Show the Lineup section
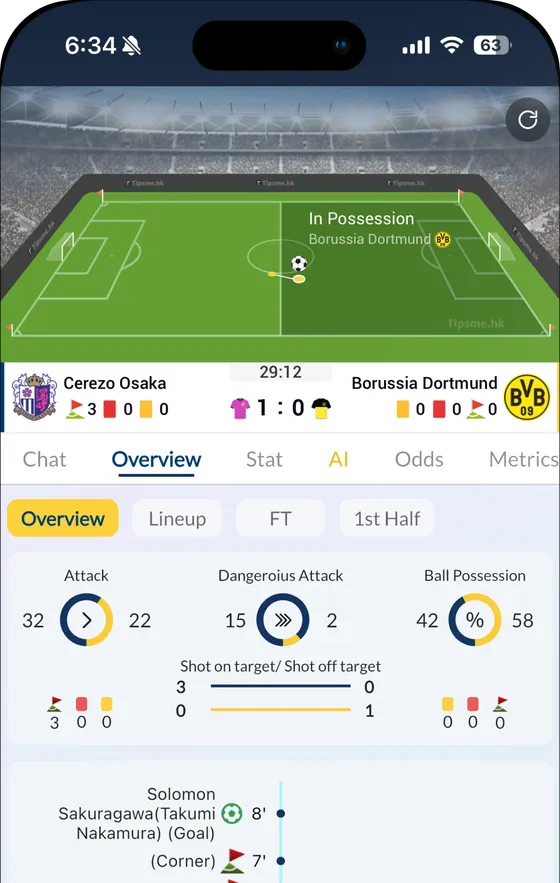This screenshot has width=560, height=883. (177, 518)
